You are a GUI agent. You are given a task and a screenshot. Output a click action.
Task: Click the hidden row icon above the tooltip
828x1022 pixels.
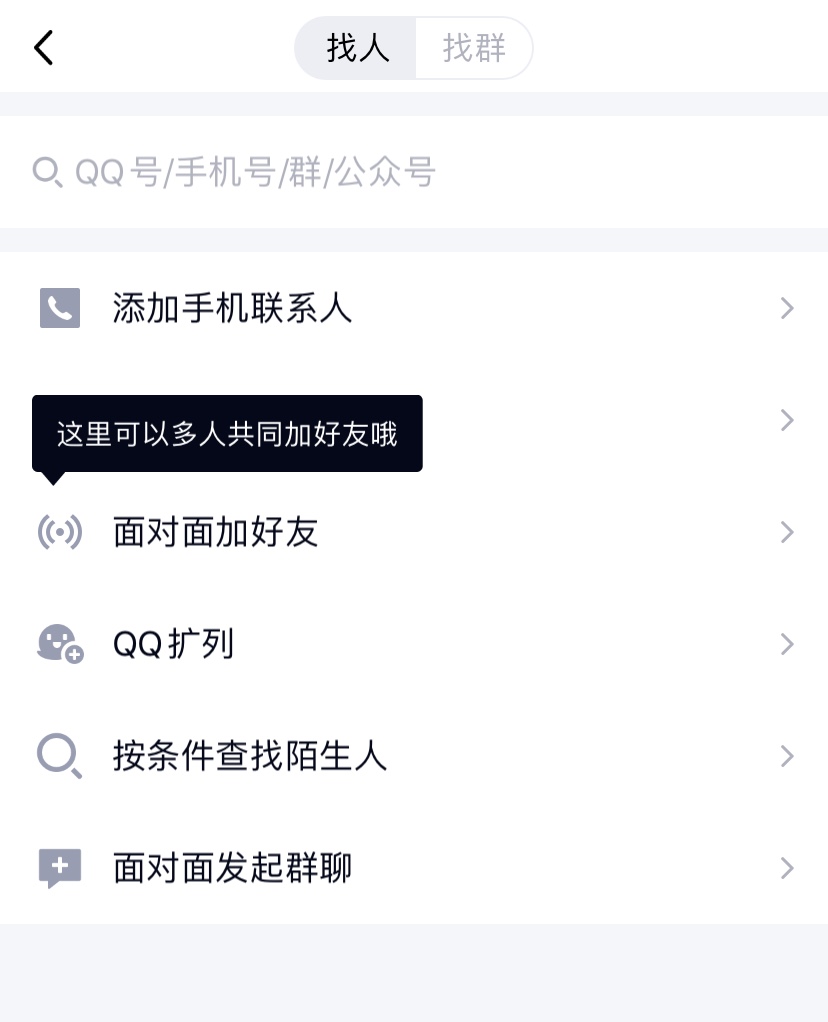tap(60, 420)
